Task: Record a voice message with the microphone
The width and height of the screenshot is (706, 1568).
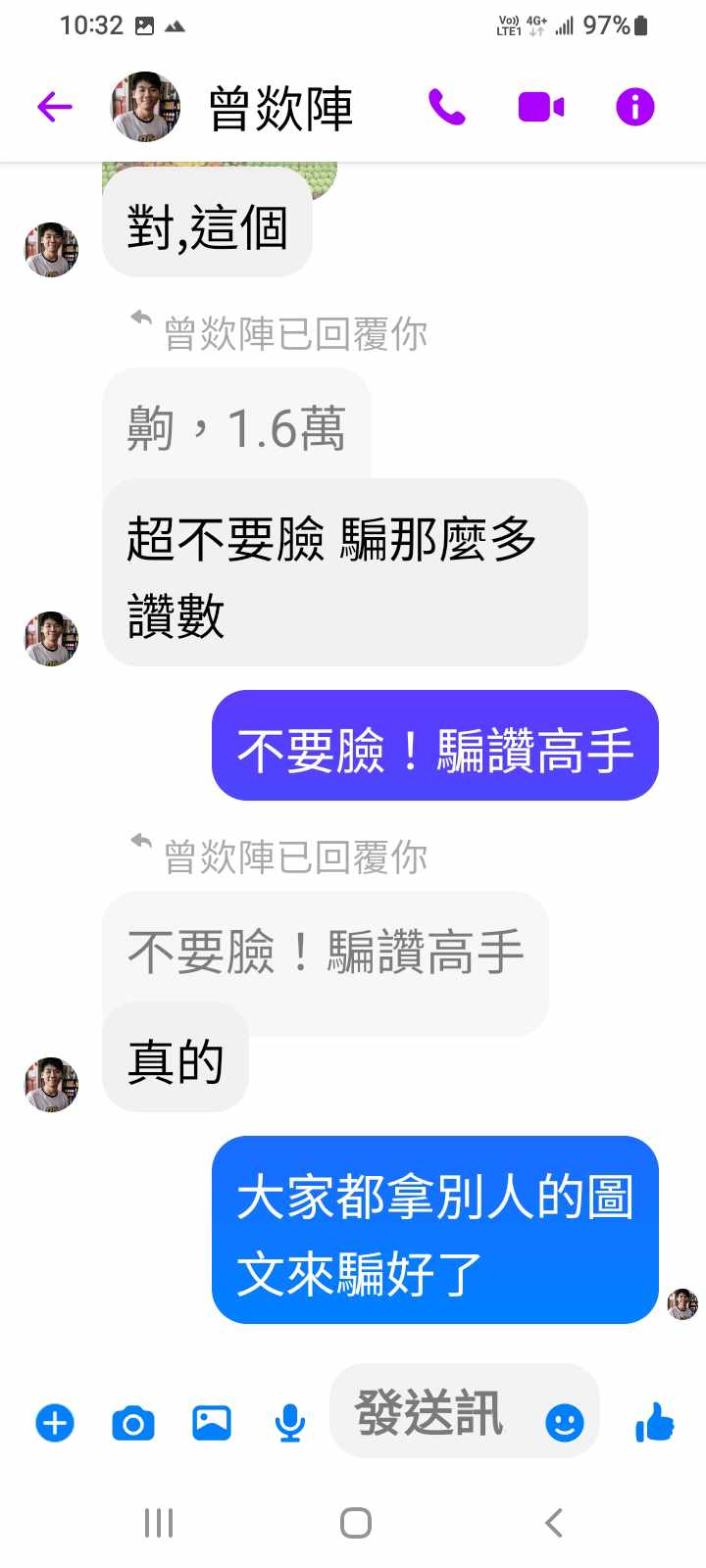Action: [289, 1422]
